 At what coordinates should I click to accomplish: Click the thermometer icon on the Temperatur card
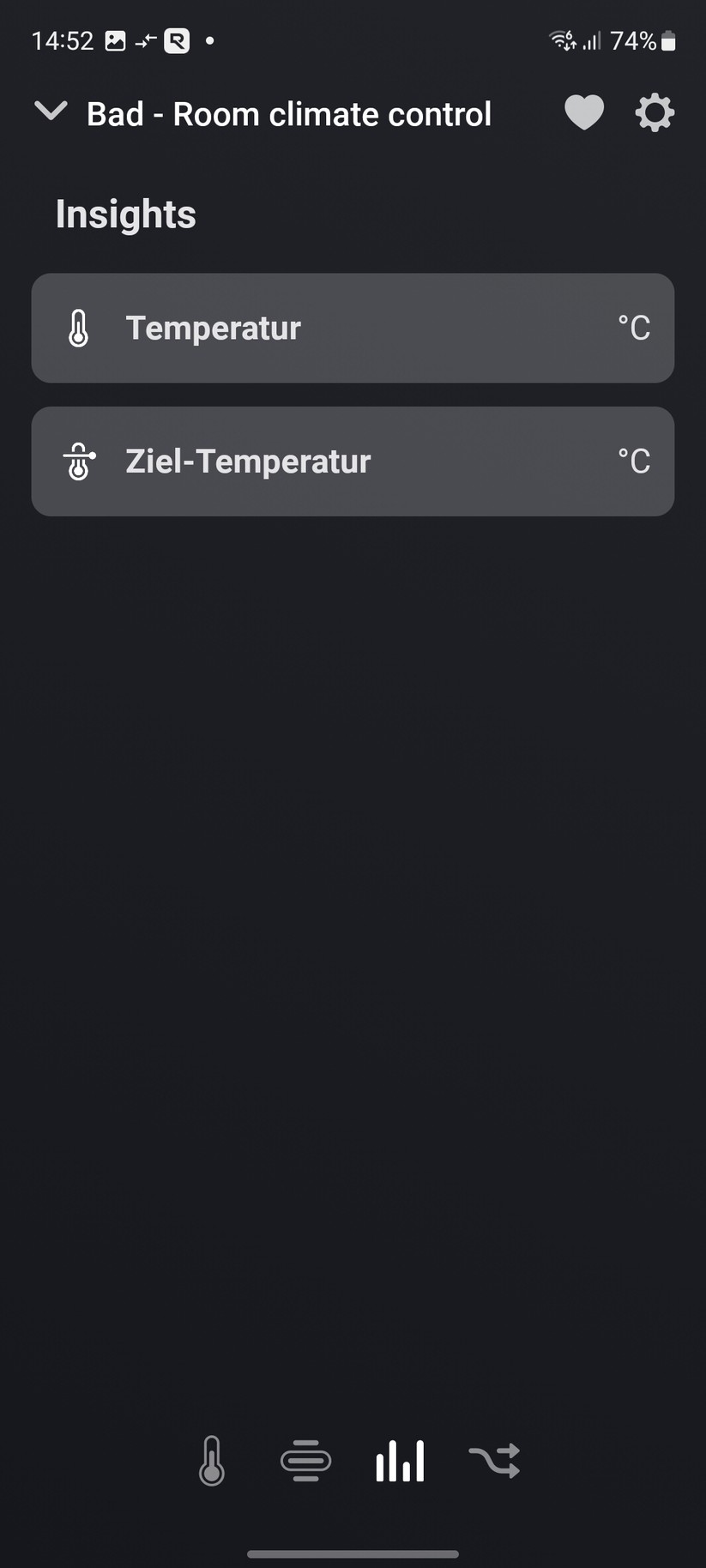coord(79,328)
